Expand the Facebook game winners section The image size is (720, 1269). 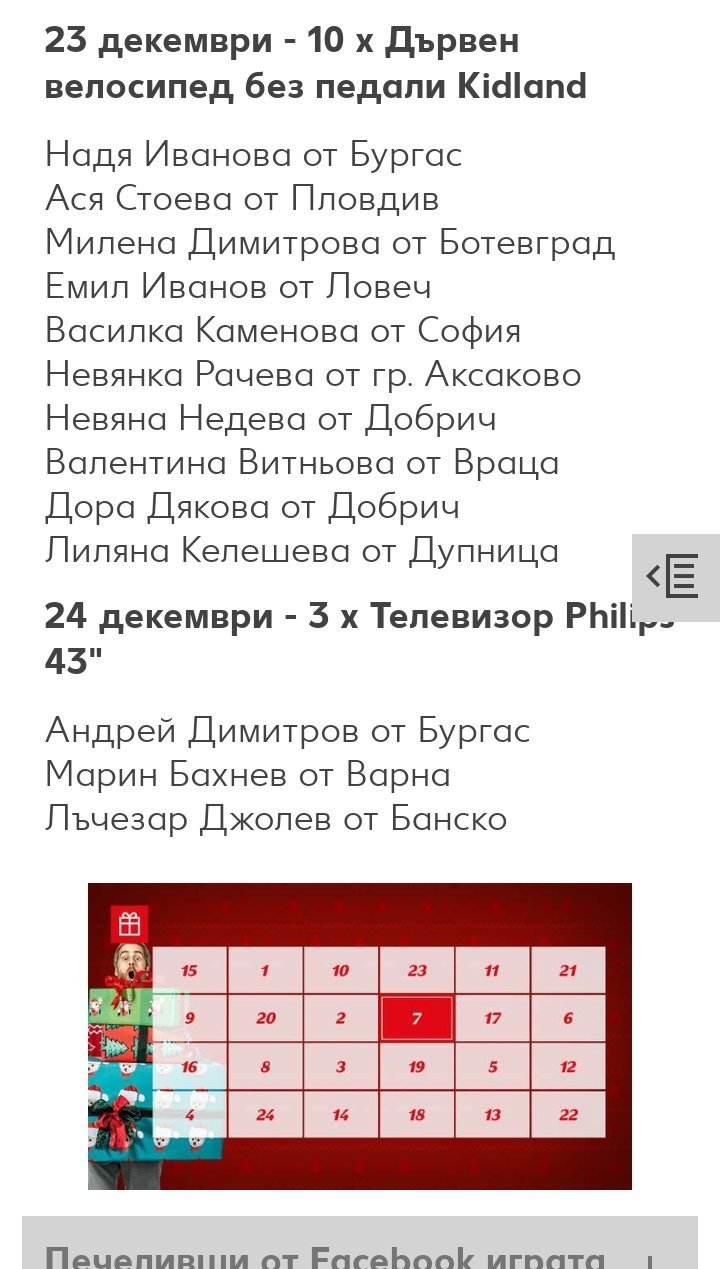(360, 1242)
